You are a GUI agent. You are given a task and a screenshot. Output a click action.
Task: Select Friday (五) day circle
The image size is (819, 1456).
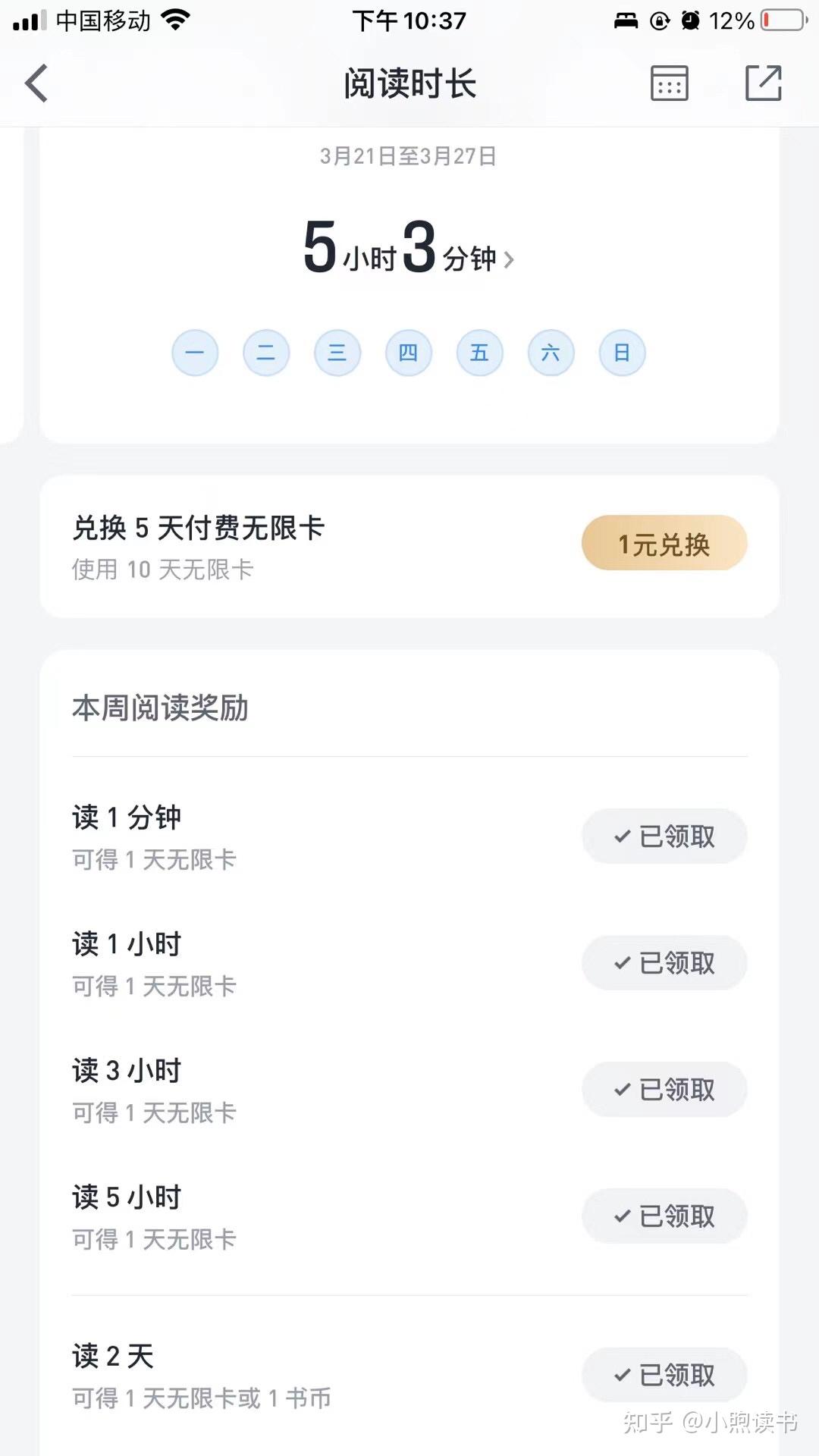479,353
